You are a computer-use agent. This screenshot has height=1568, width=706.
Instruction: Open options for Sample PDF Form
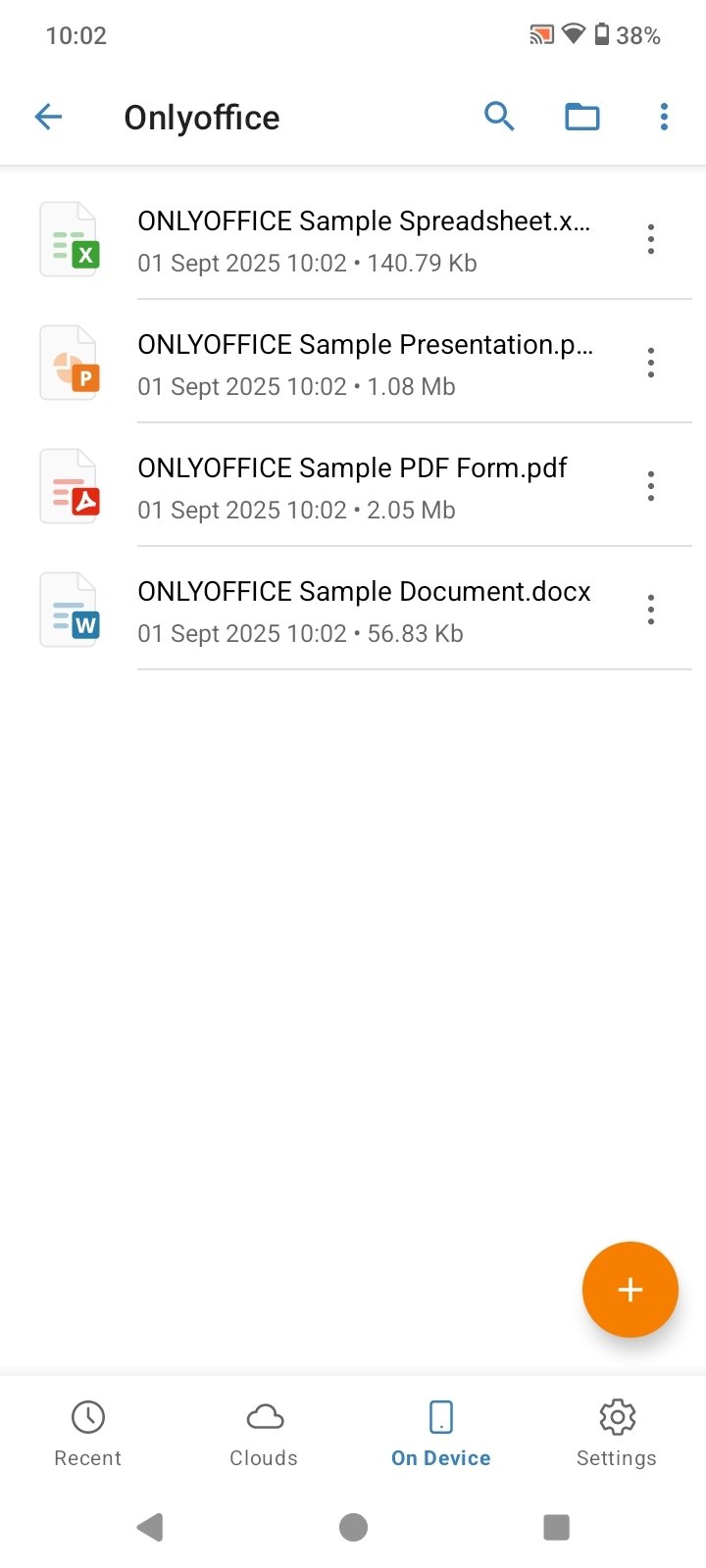click(650, 487)
